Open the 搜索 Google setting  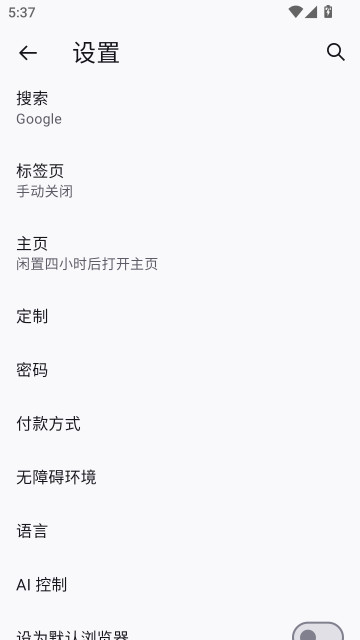[180, 108]
